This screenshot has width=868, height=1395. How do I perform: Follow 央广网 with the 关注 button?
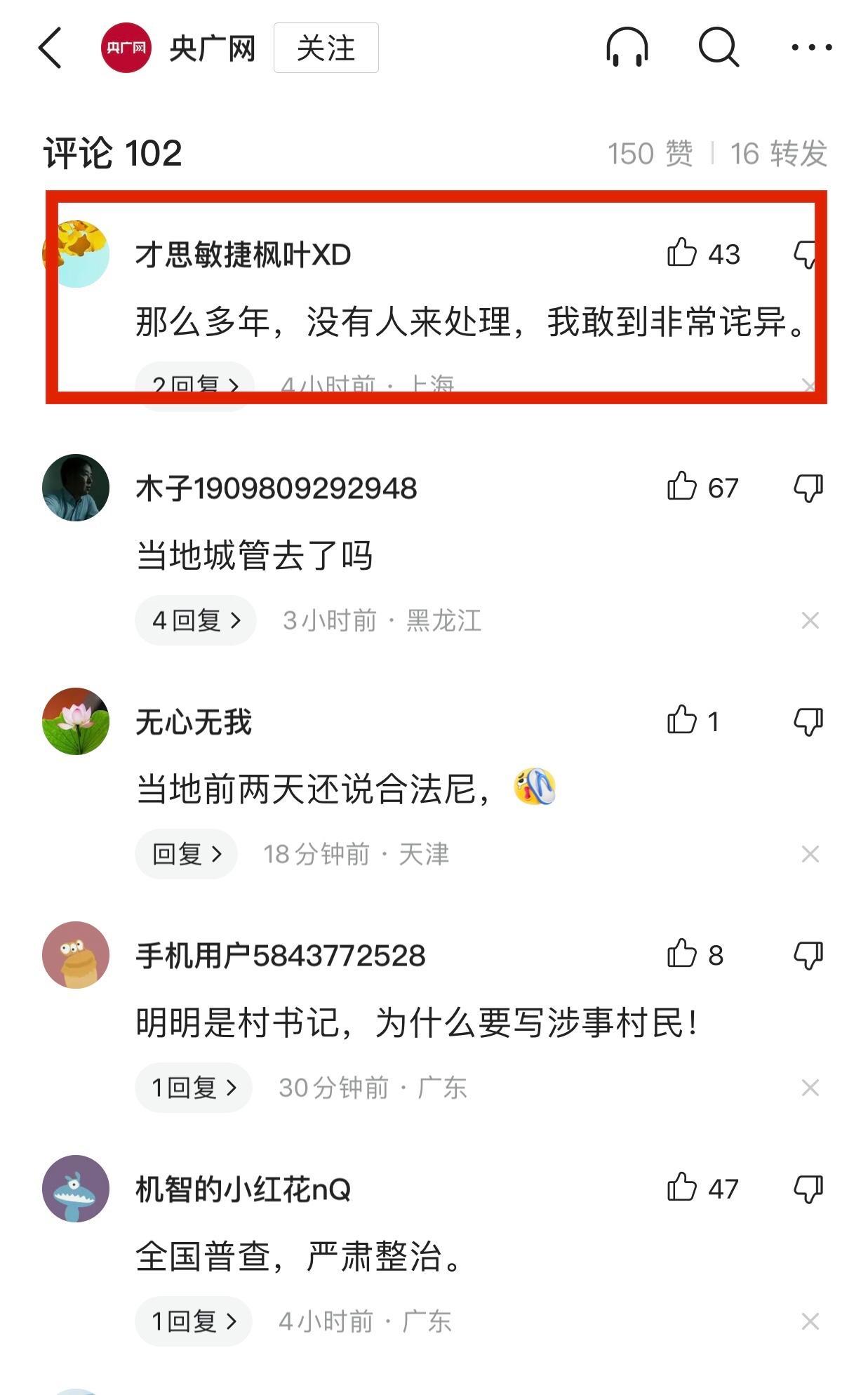(x=326, y=48)
